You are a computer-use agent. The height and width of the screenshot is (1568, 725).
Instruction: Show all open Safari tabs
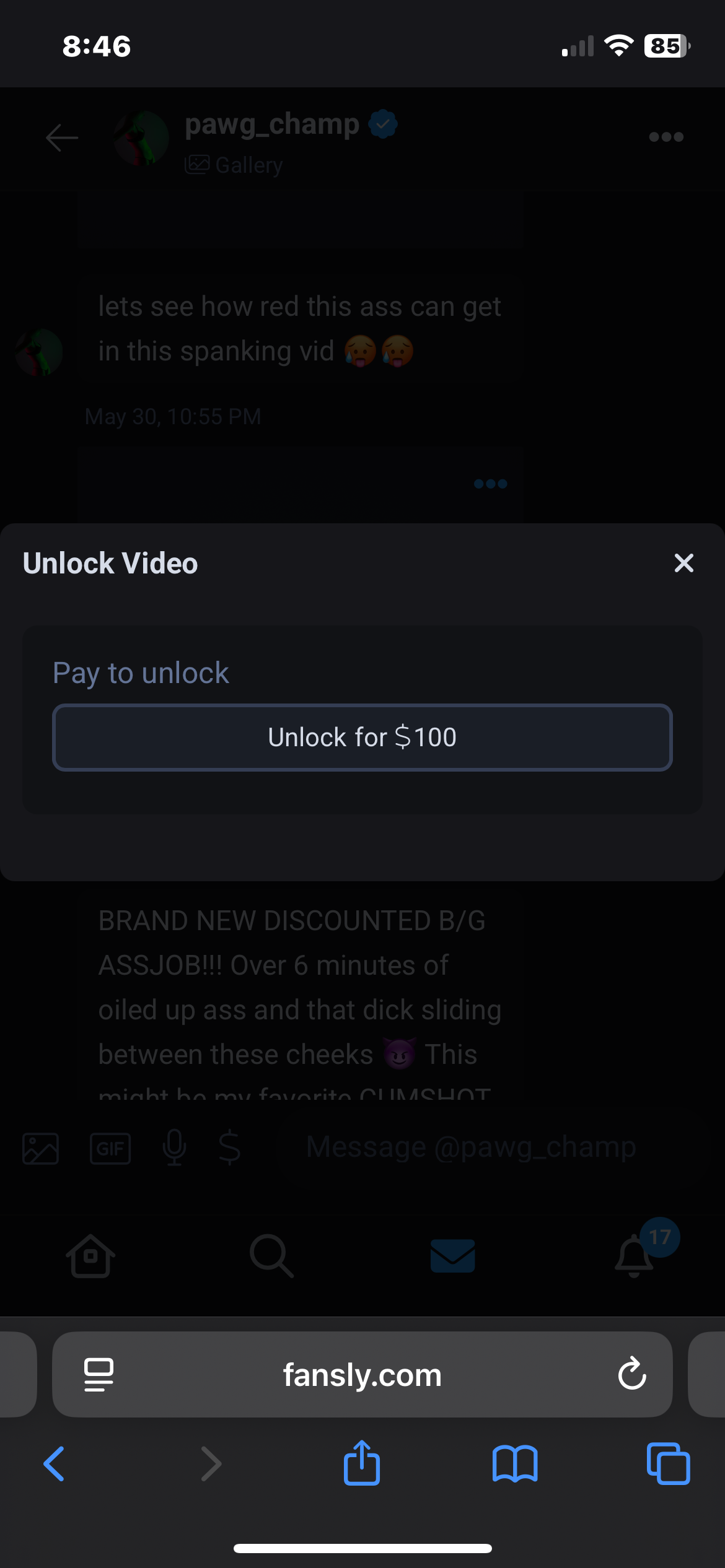(x=668, y=1464)
